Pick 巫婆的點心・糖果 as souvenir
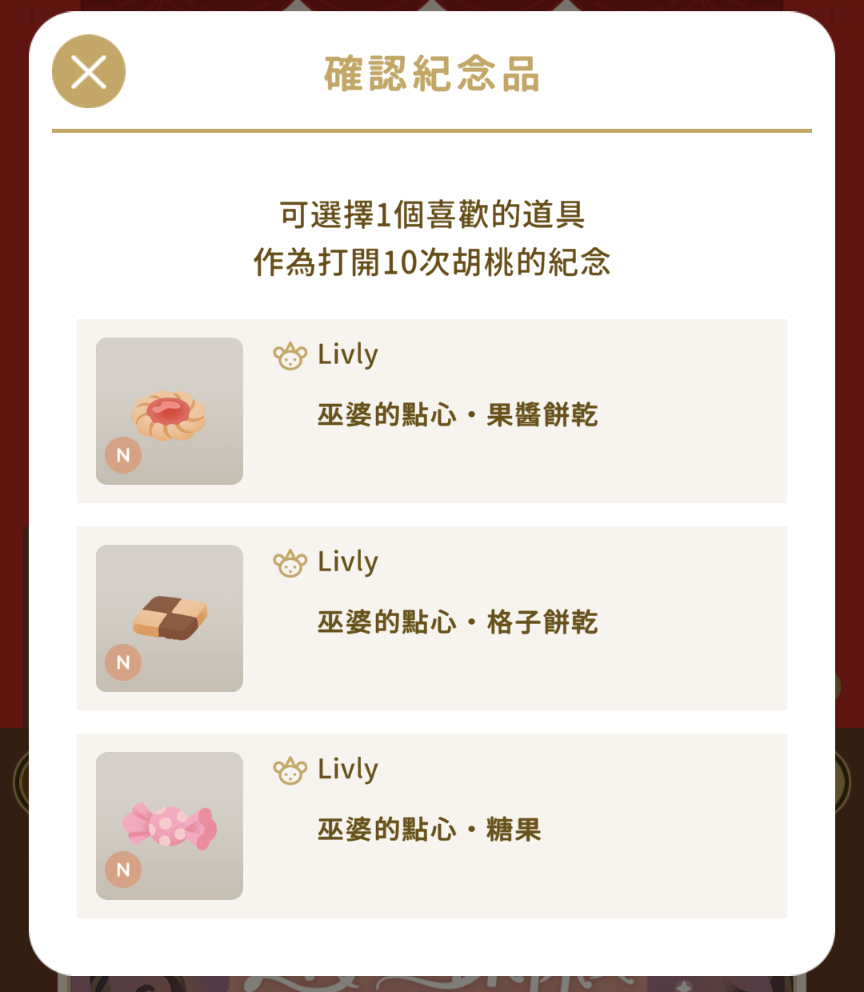Screen dimensions: 864x992 click(431, 825)
